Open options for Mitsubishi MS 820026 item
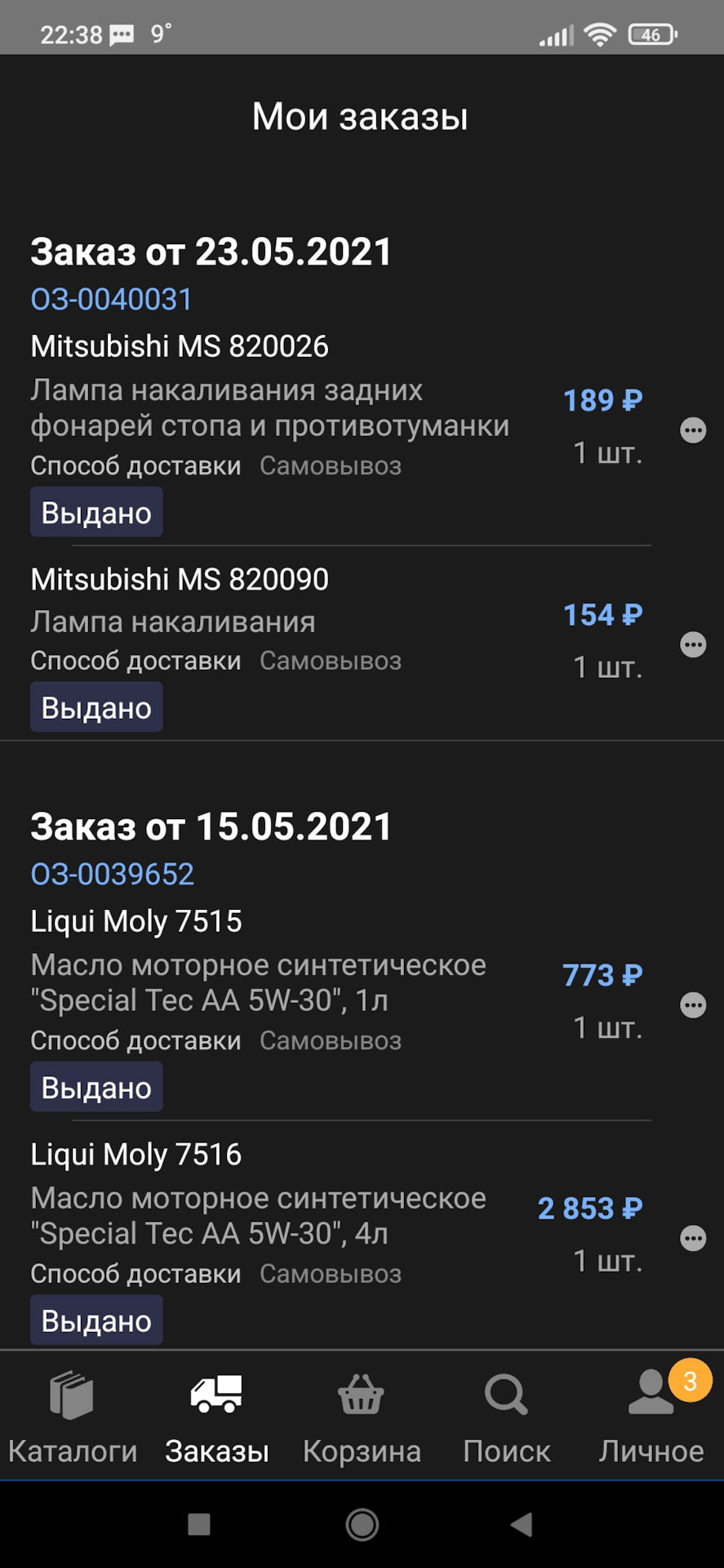The image size is (724, 1568). (693, 431)
